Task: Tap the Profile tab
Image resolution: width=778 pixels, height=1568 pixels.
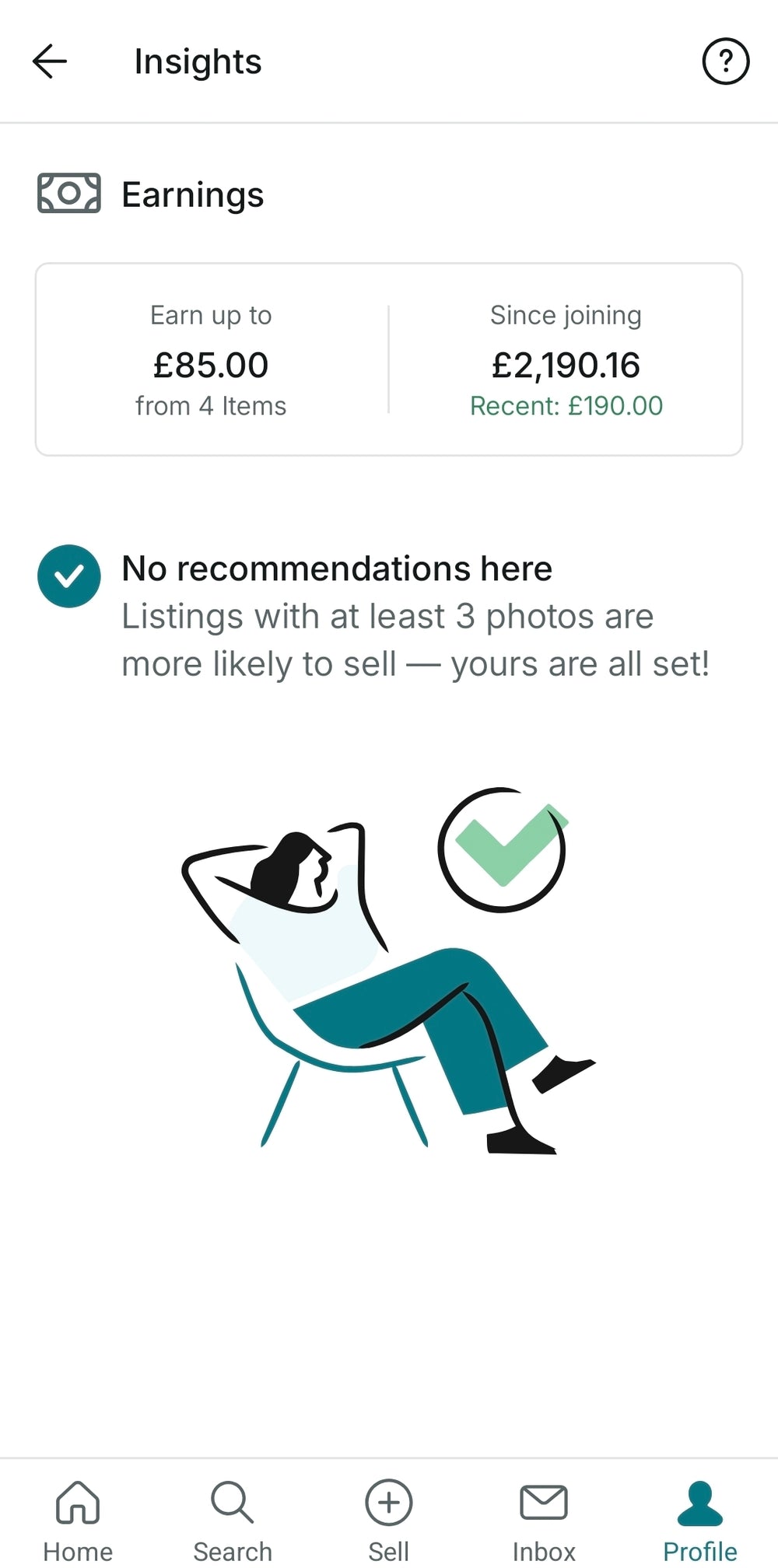Action: pos(699,1521)
